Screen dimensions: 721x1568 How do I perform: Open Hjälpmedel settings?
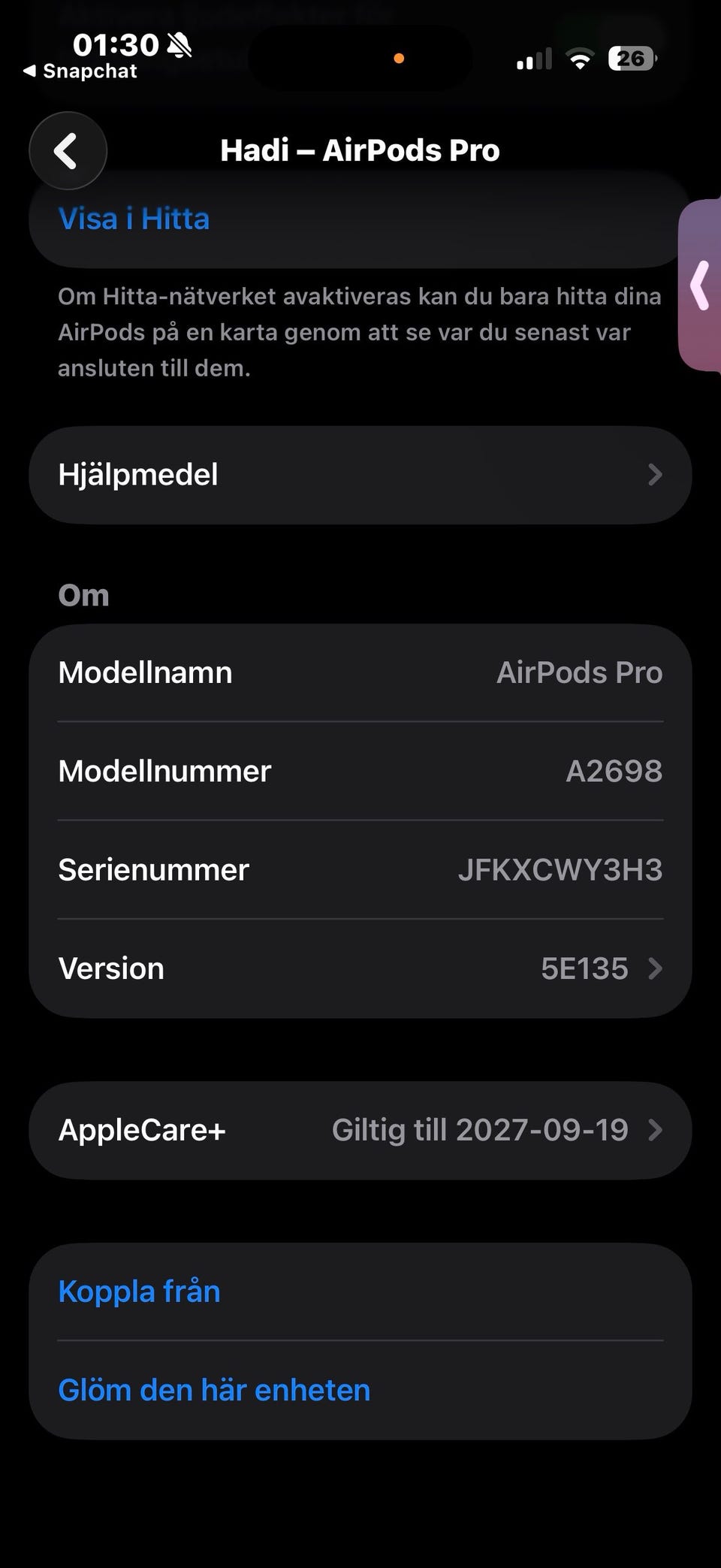coord(360,475)
